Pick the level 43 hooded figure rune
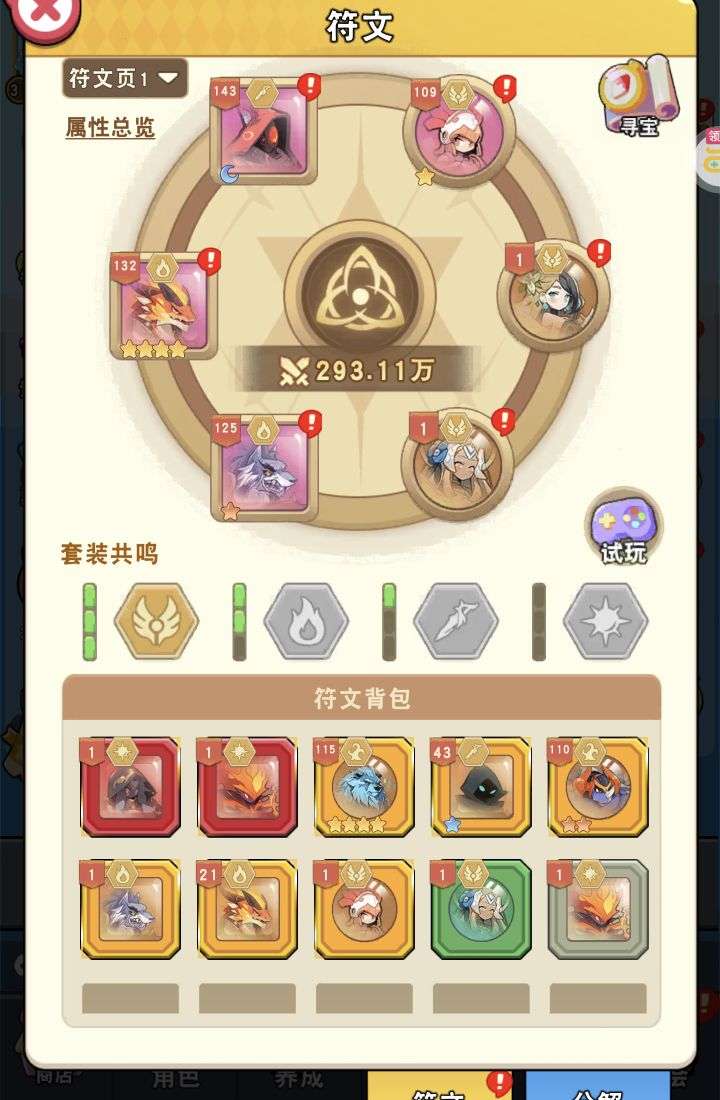Viewport: 720px width, 1100px height. pos(481,787)
